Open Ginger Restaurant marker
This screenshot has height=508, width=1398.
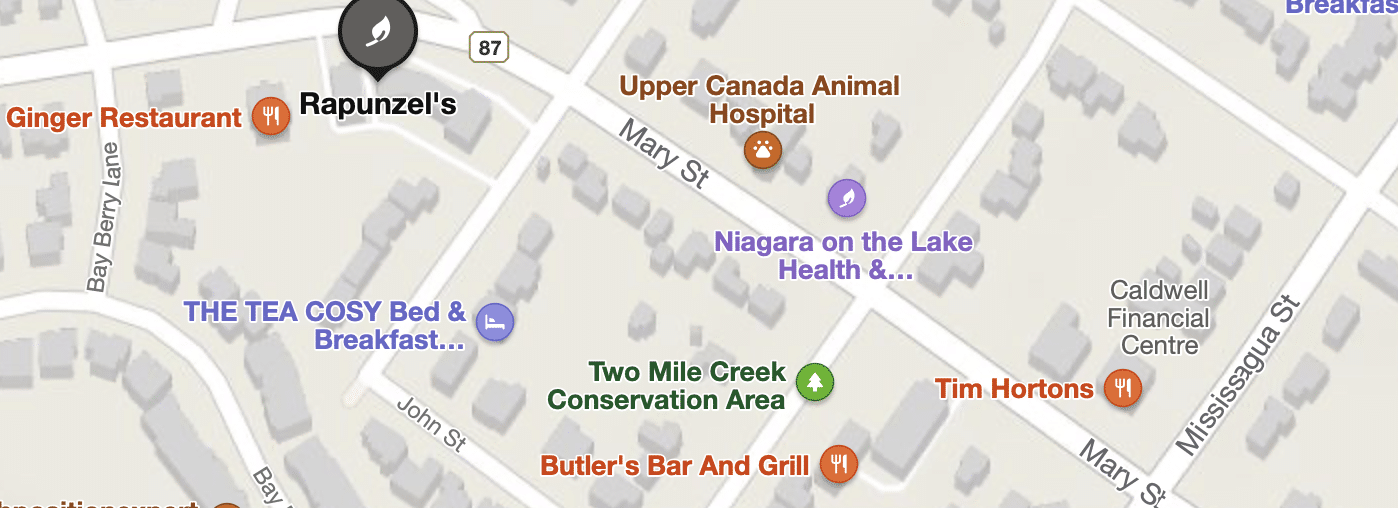click(x=270, y=117)
